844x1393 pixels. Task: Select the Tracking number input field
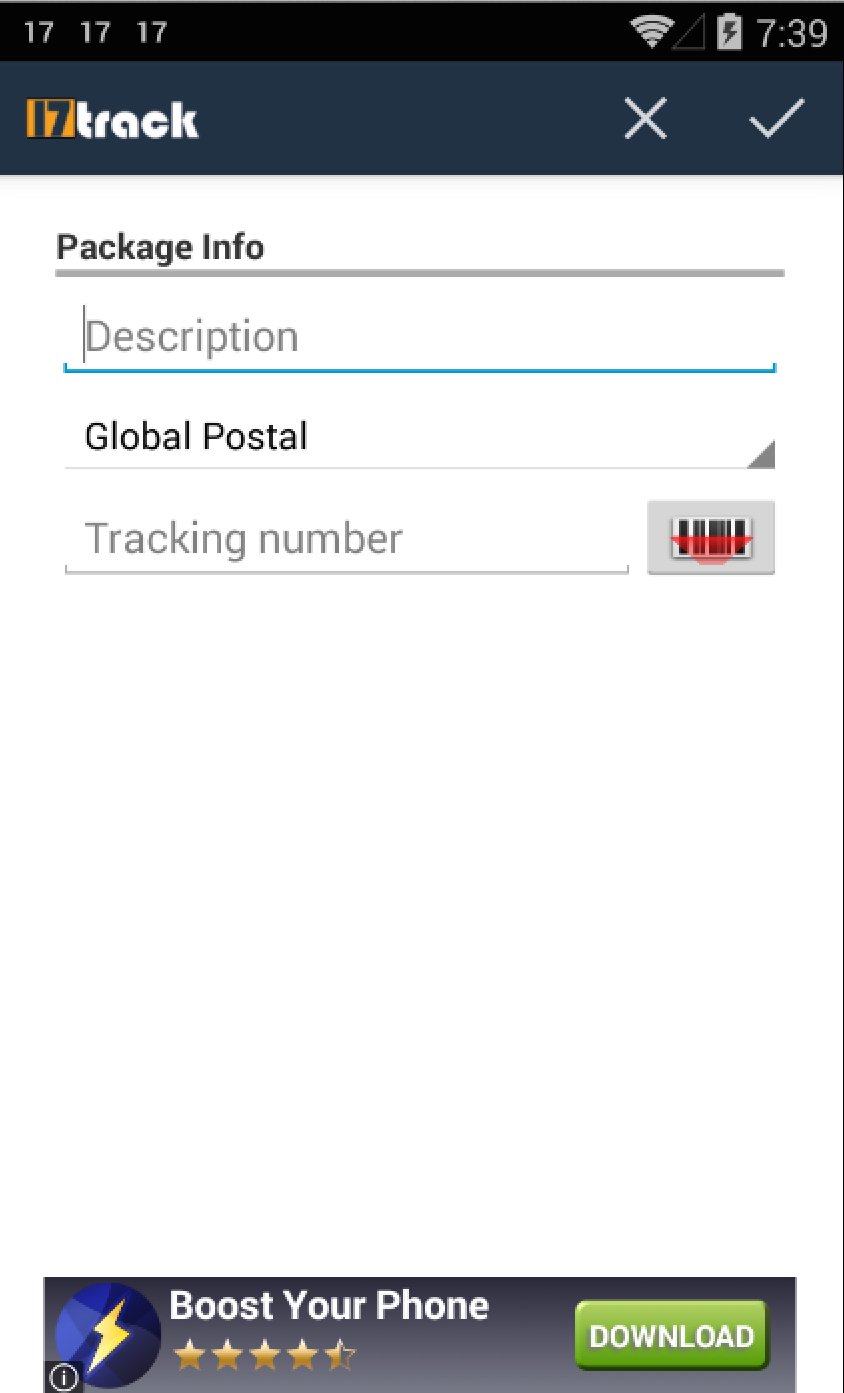[x=345, y=538]
